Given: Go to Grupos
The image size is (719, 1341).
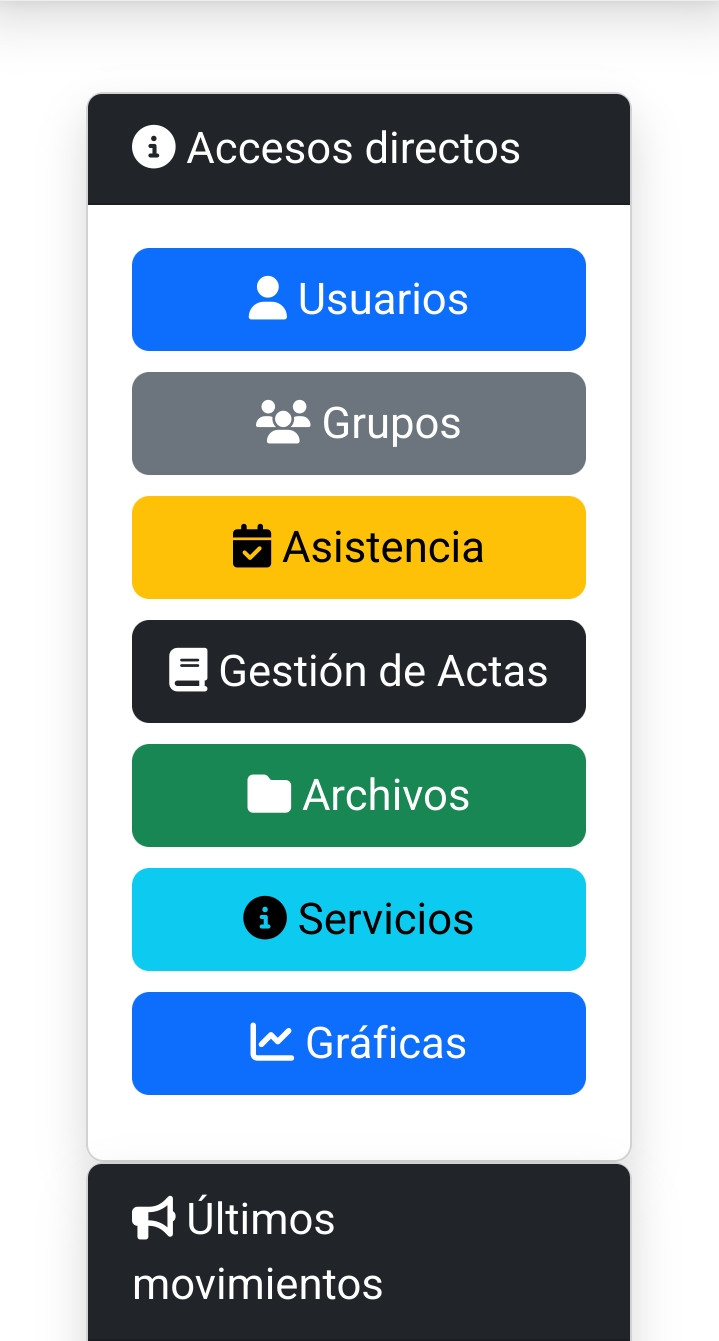Looking at the screenshot, I should coord(359,423).
